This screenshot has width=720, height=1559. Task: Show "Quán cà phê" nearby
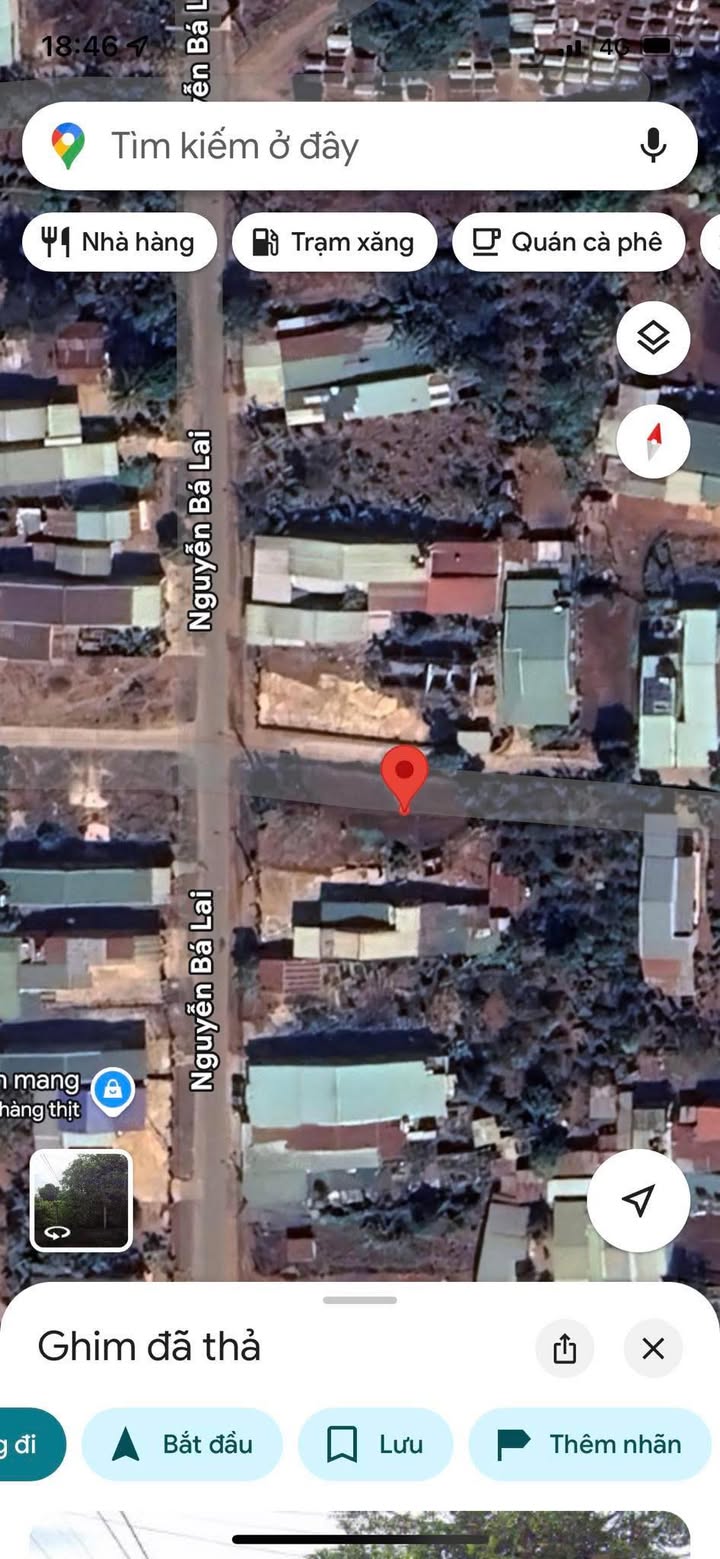click(568, 242)
